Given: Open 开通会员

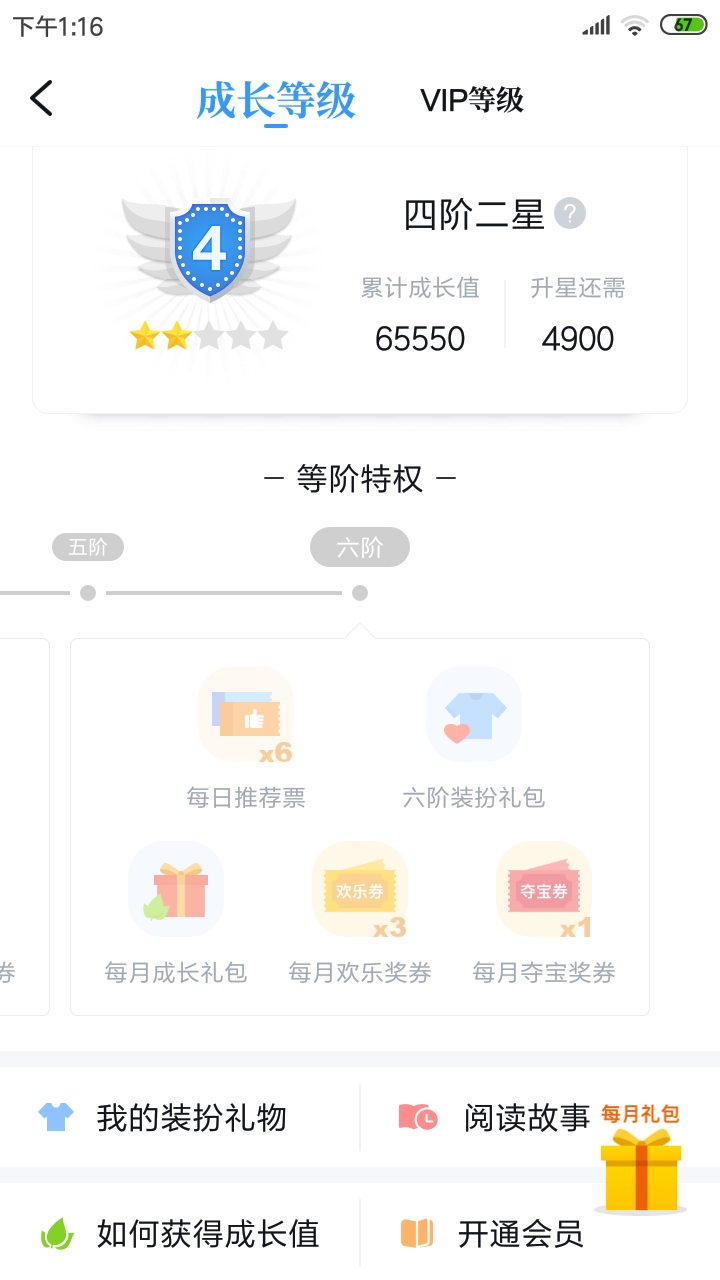Looking at the screenshot, I should pyautogui.click(x=540, y=1234).
